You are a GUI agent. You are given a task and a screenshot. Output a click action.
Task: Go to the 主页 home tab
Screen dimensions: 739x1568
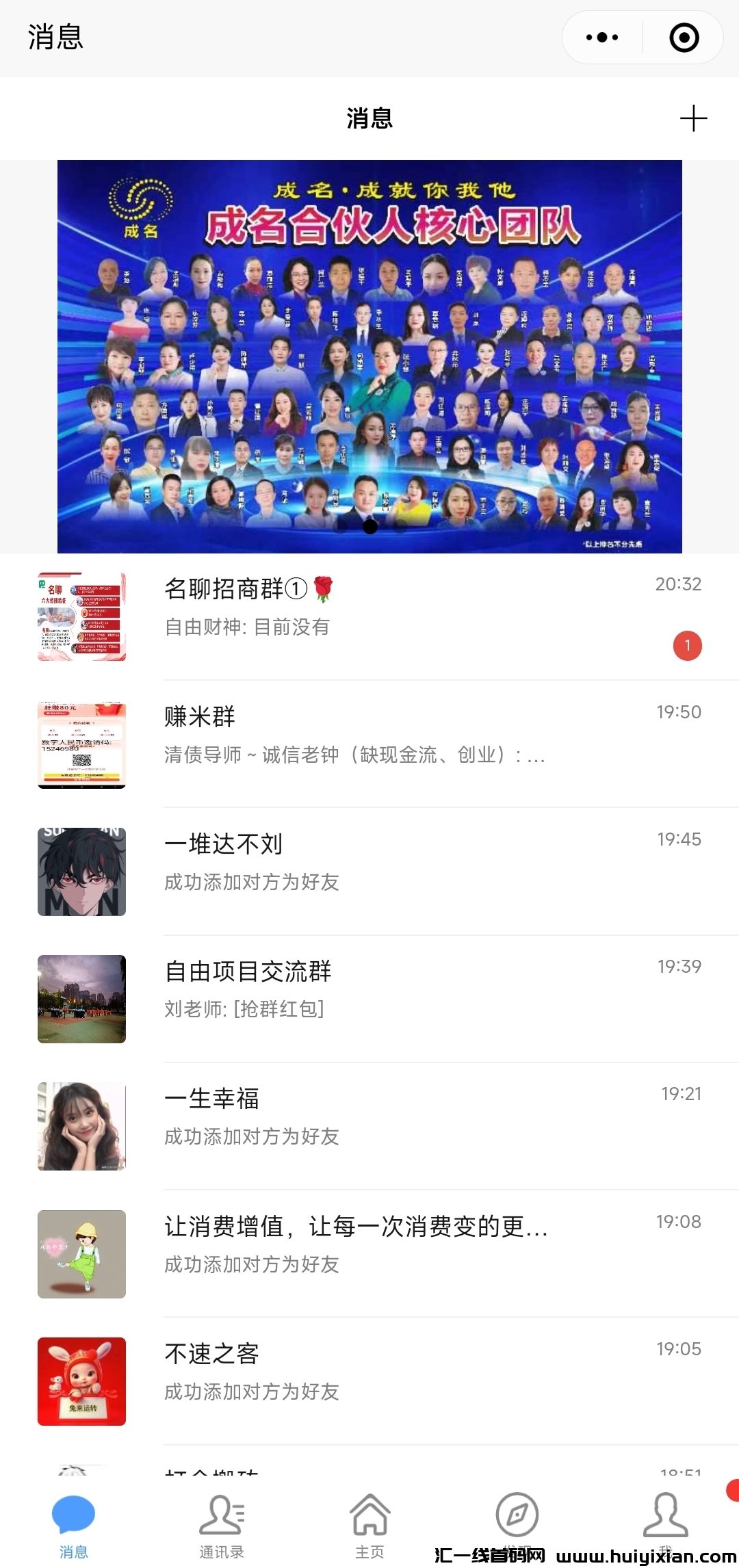tap(369, 1524)
